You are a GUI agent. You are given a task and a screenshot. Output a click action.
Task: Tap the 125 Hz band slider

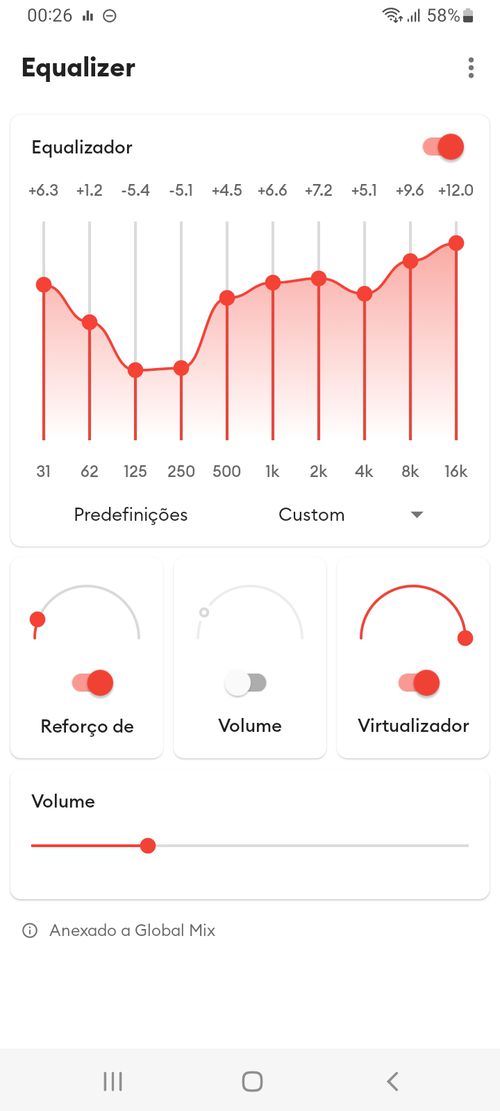coord(135,331)
